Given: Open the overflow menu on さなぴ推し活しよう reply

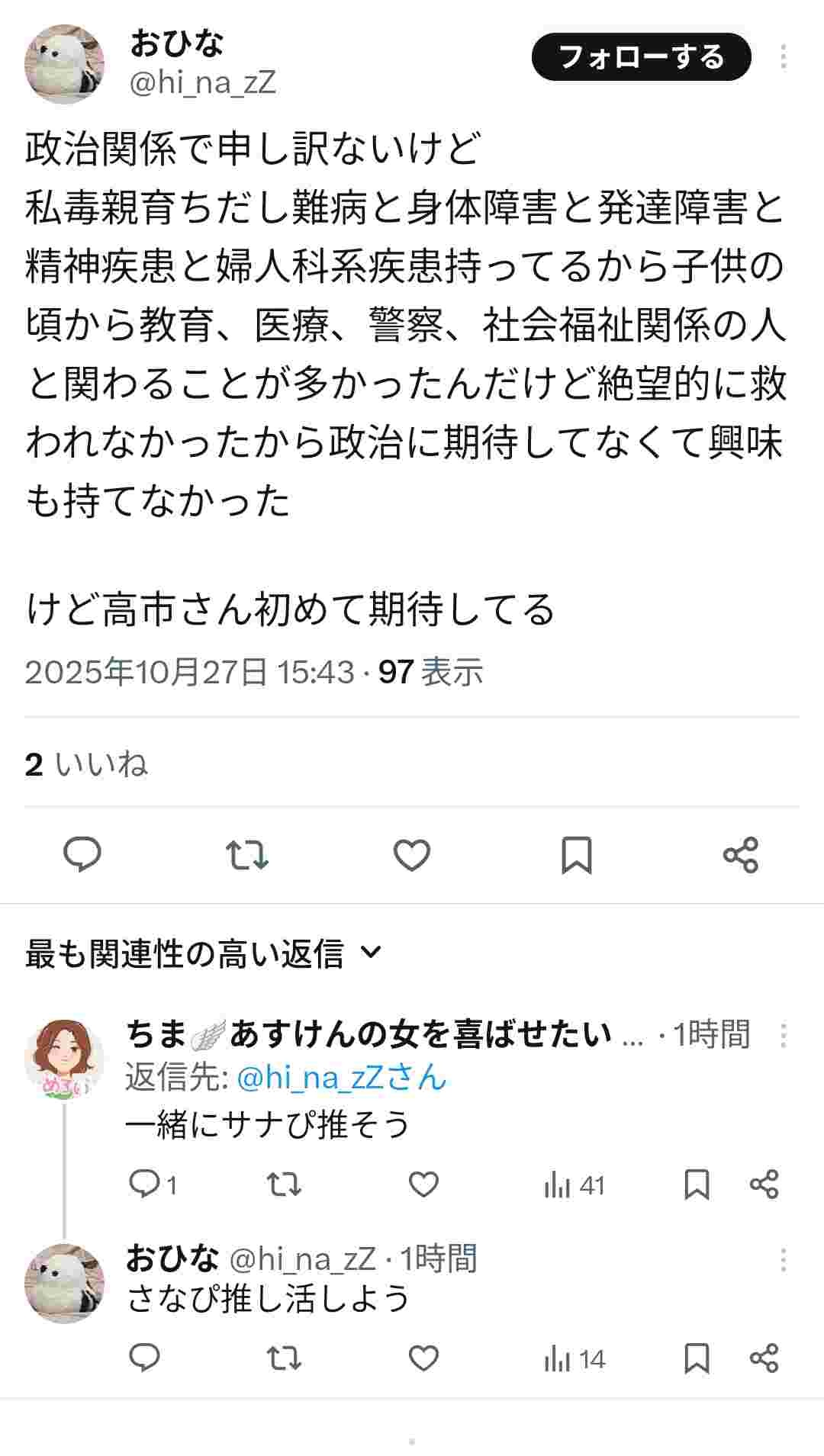Looking at the screenshot, I should tap(784, 1260).
